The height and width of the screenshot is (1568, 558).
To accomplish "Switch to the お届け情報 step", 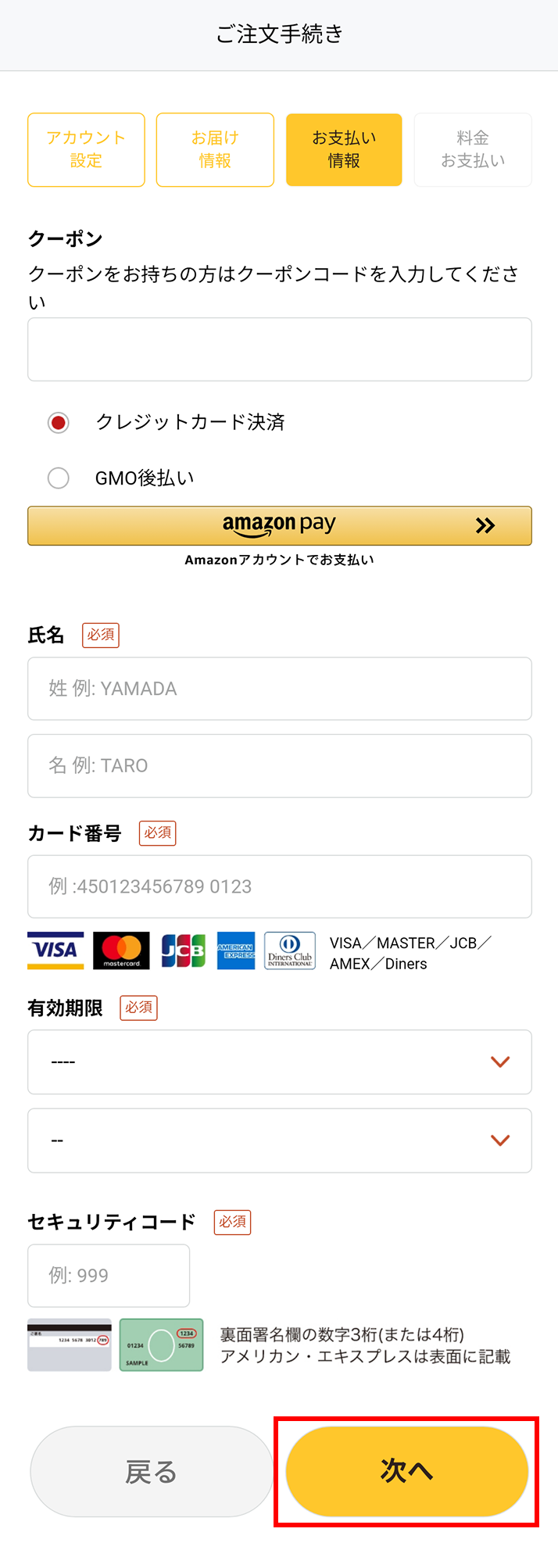I will pyautogui.click(x=215, y=149).
